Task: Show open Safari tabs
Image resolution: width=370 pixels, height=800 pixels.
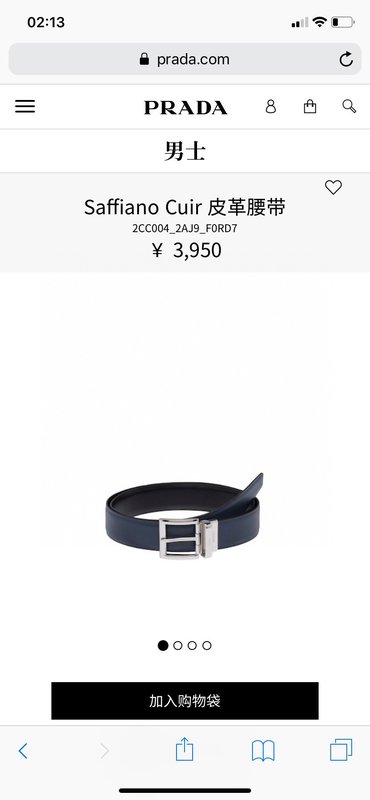Action: click(341, 750)
